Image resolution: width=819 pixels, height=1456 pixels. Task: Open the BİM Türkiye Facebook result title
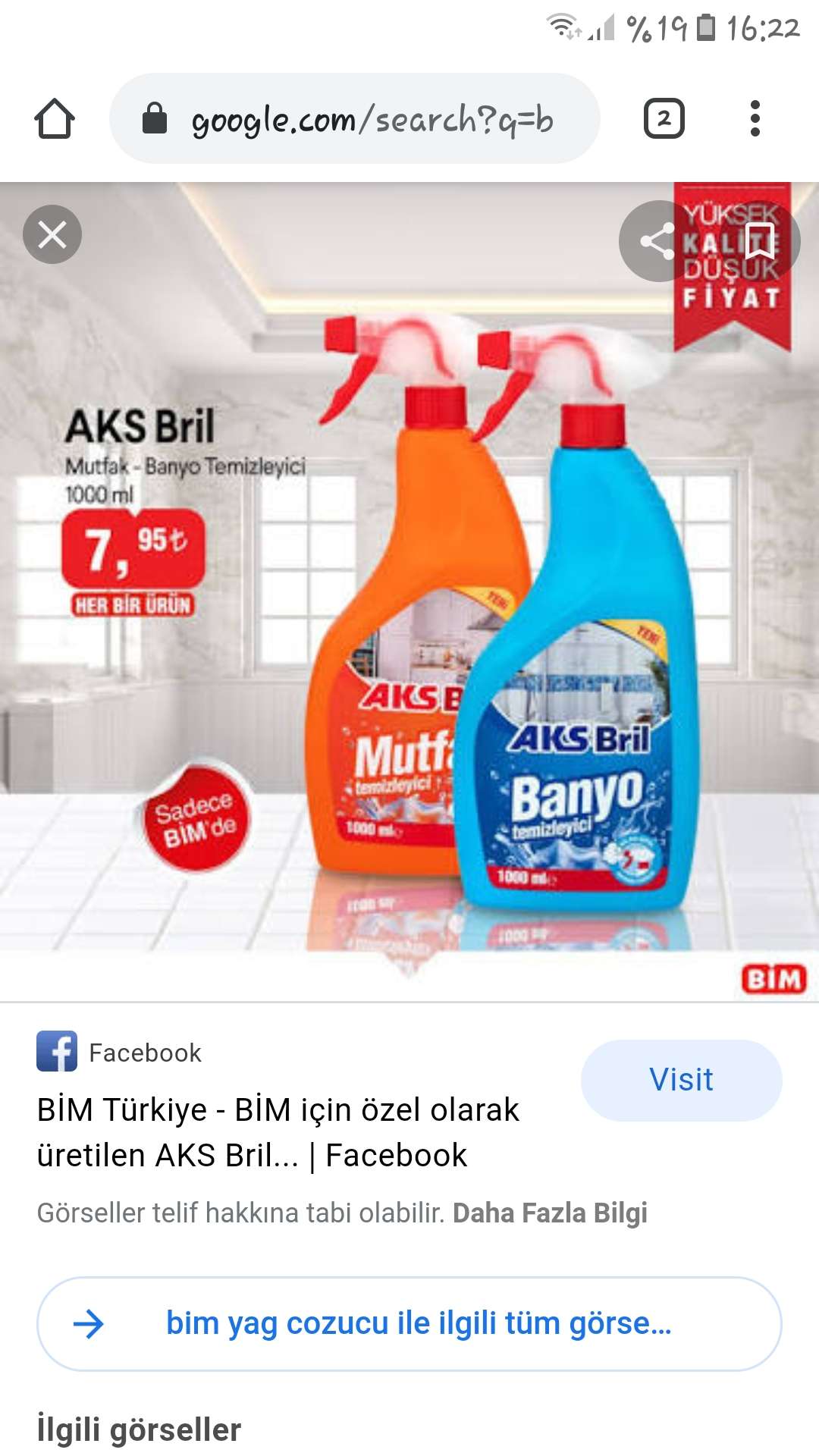click(x=278, y=1132)
